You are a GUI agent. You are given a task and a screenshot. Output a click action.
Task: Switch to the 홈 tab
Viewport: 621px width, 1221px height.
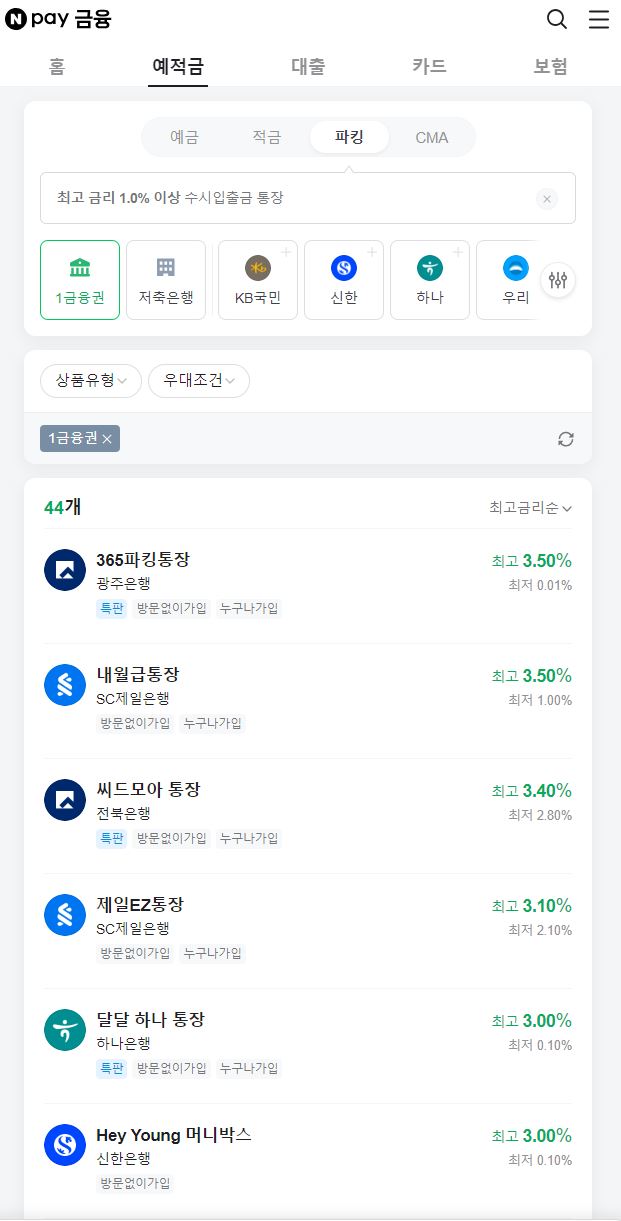point(57,66)
